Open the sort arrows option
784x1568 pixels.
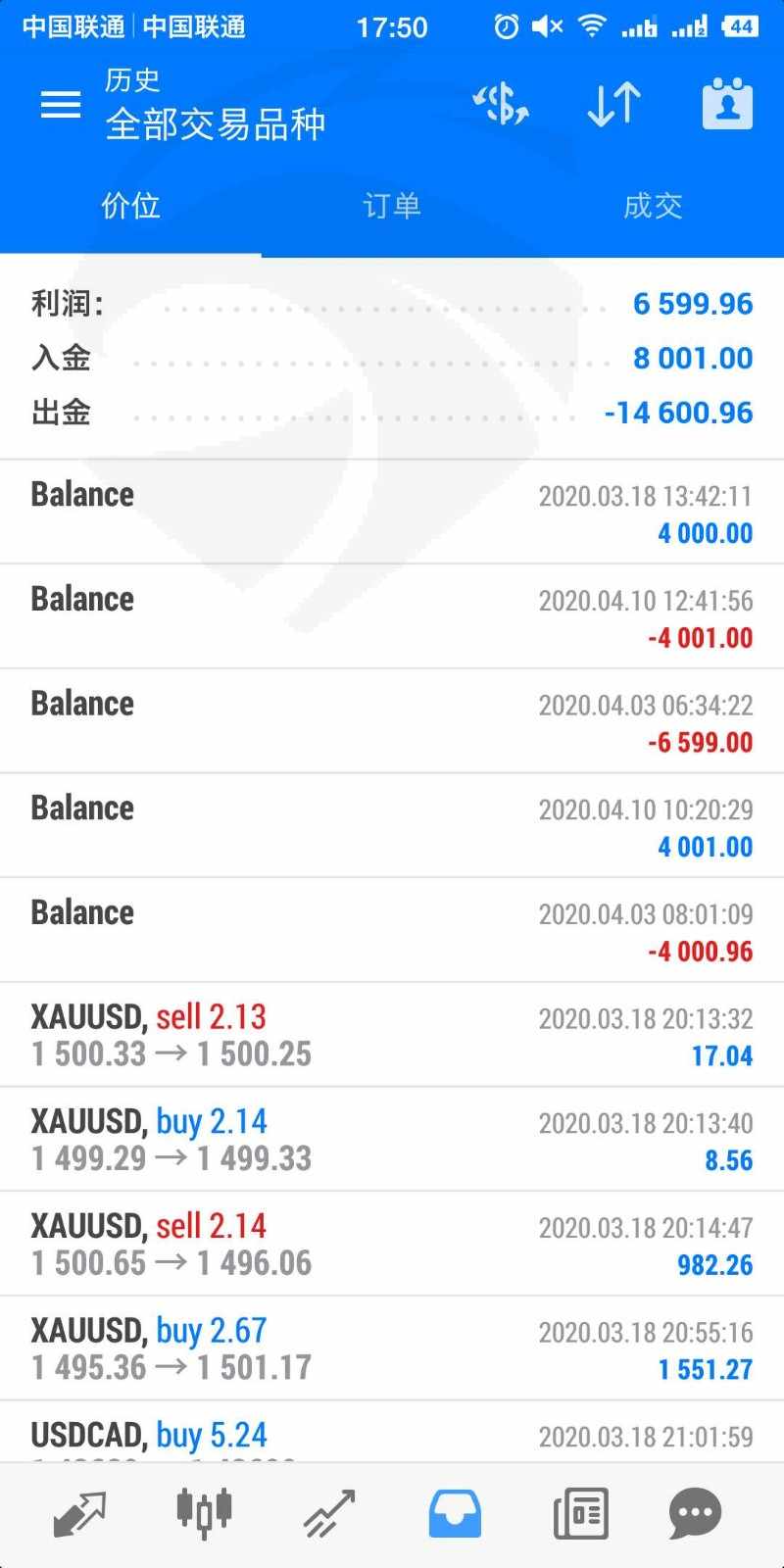614,104
